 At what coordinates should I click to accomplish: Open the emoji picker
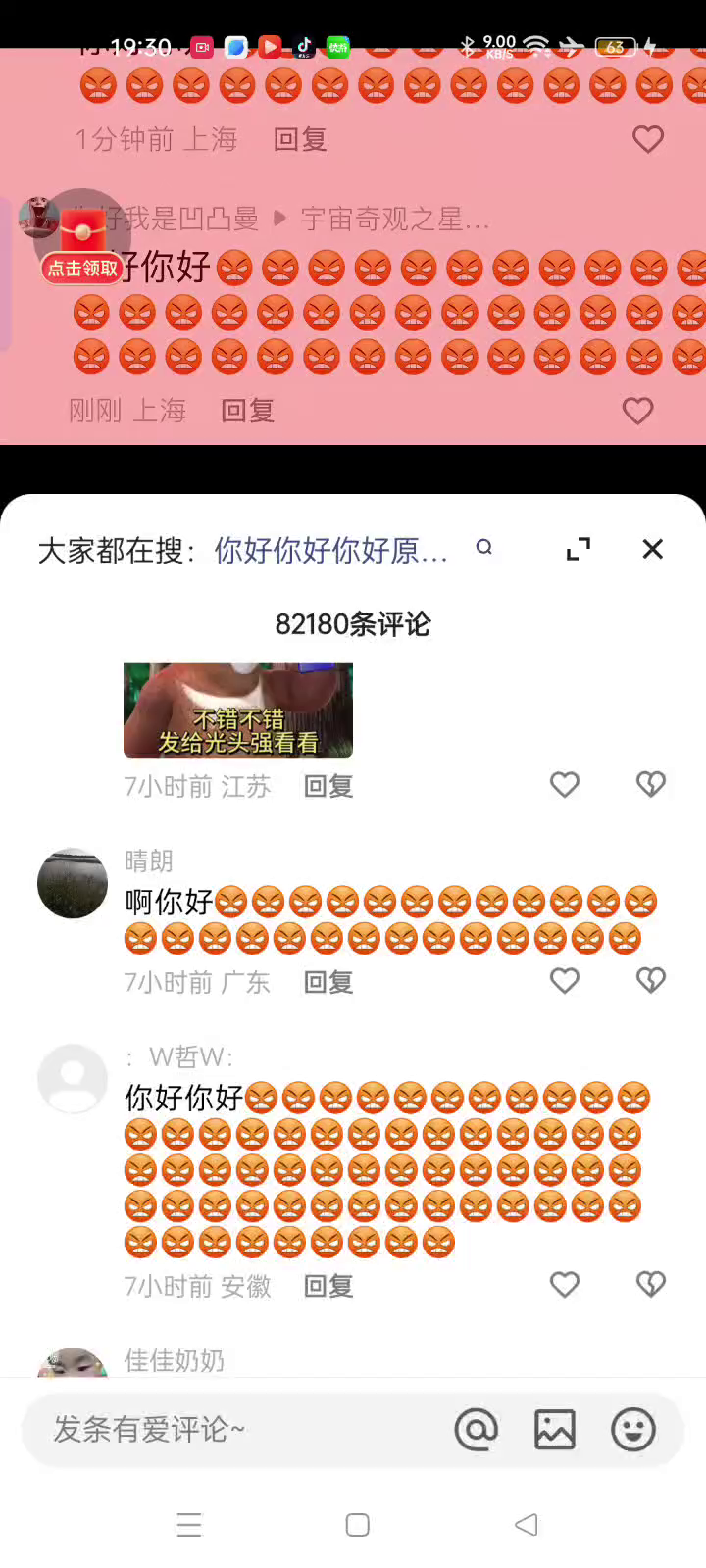(633, 1430)
